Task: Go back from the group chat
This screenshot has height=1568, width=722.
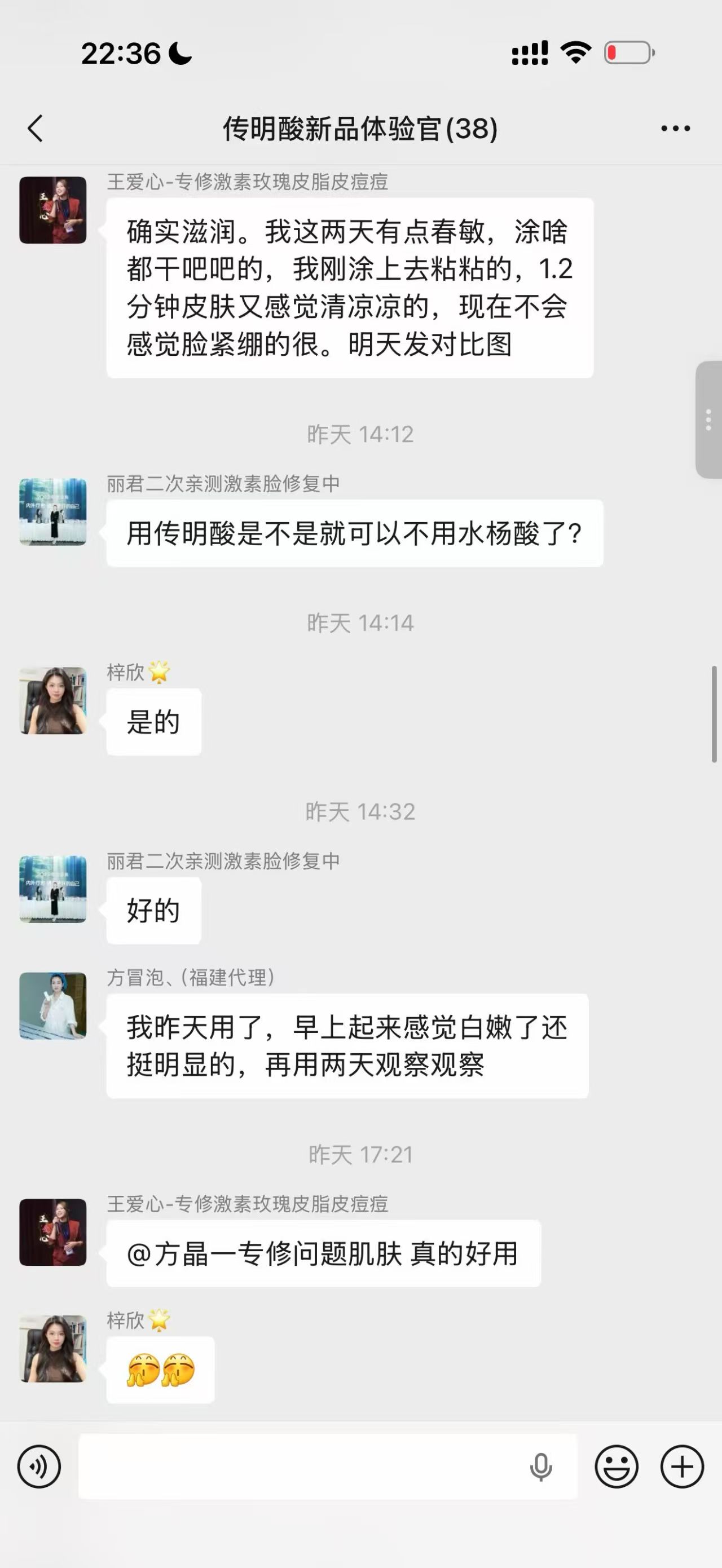Action: coord(36,129)
